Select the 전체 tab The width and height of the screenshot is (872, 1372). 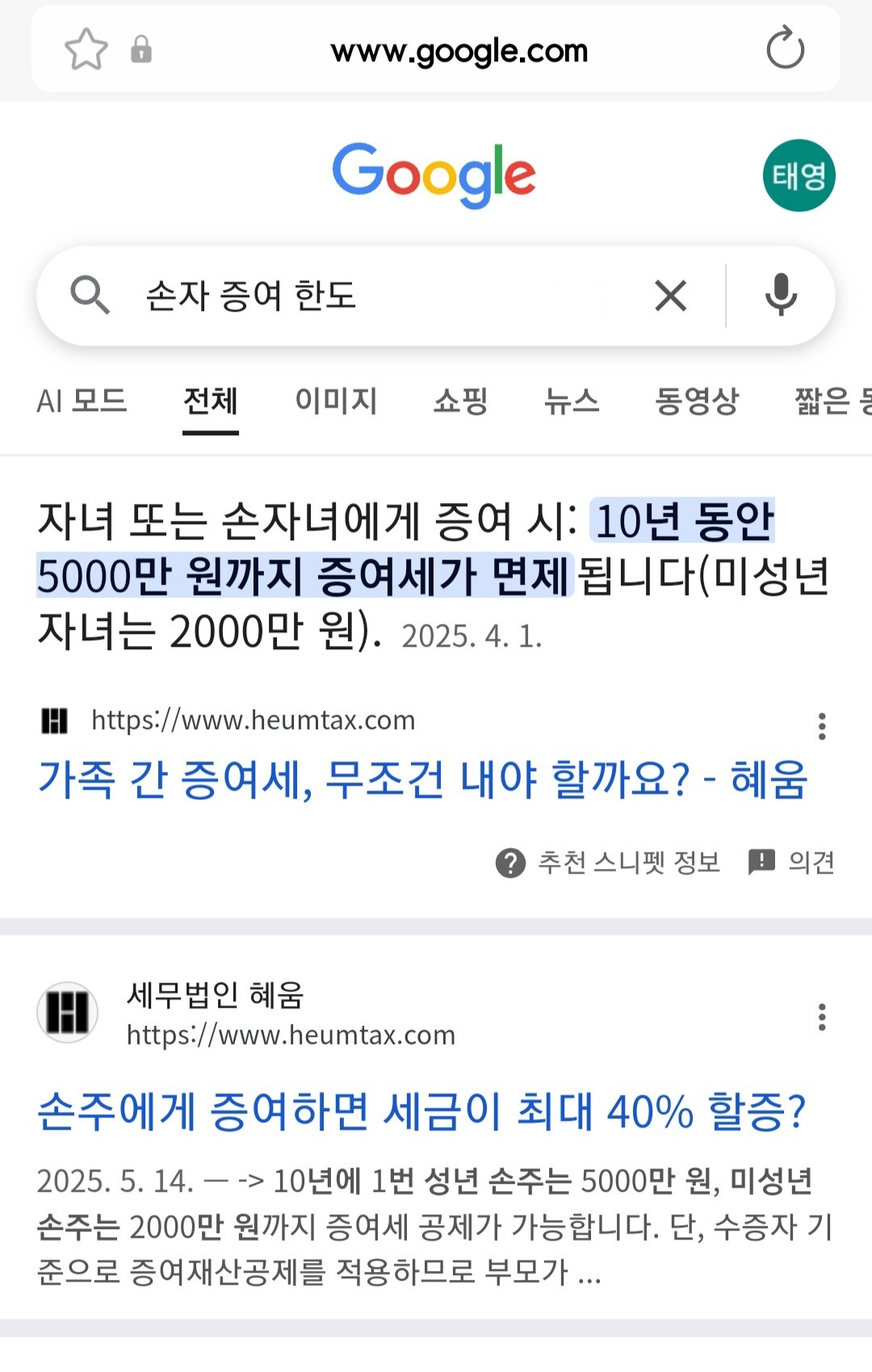210,401
